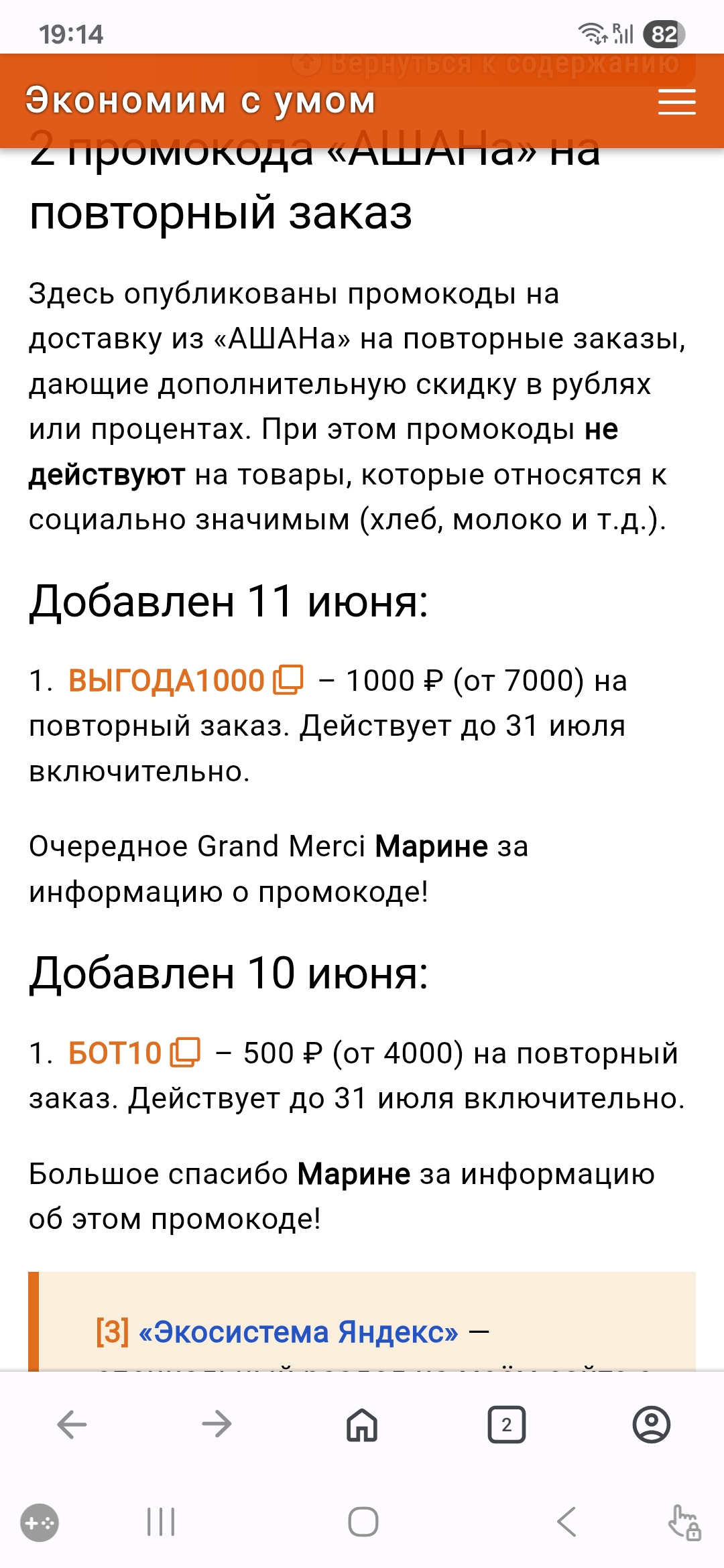
Task: Go forward in browser history
Action: click(x=217, y=1424)
